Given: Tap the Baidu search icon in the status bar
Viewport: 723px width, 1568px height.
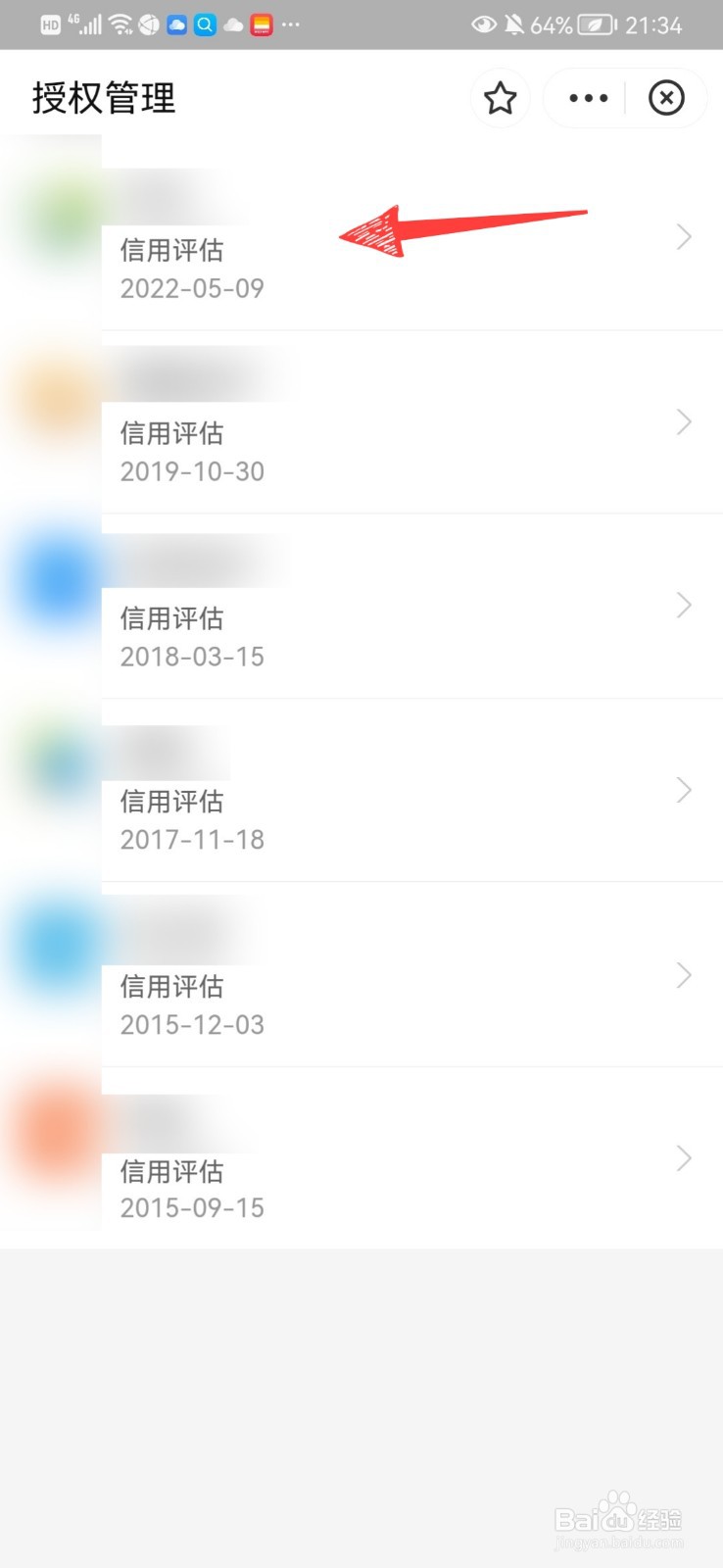Looking at the screenshot, I should [x=205, y=24].
